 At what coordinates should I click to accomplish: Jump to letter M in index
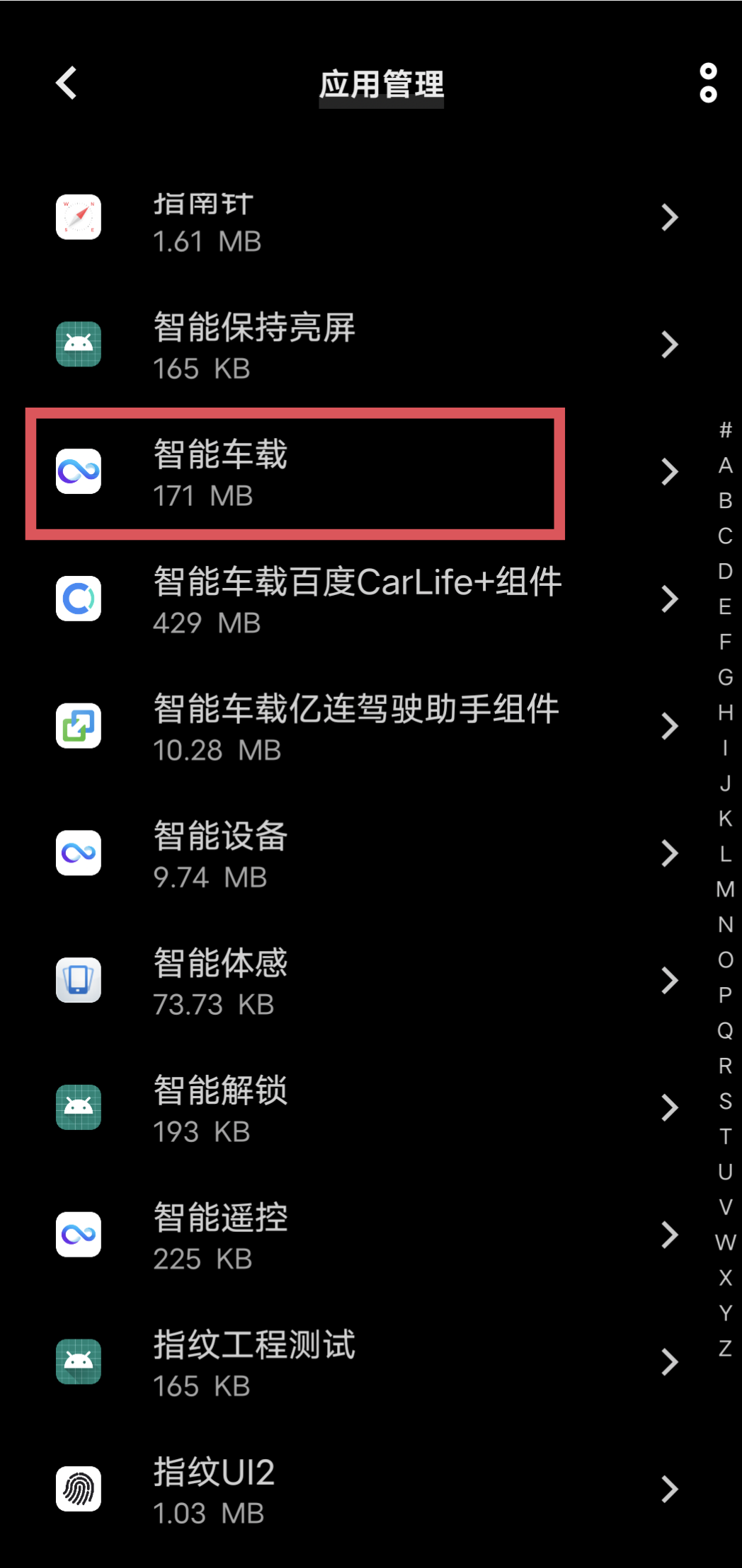pos(725,889)
